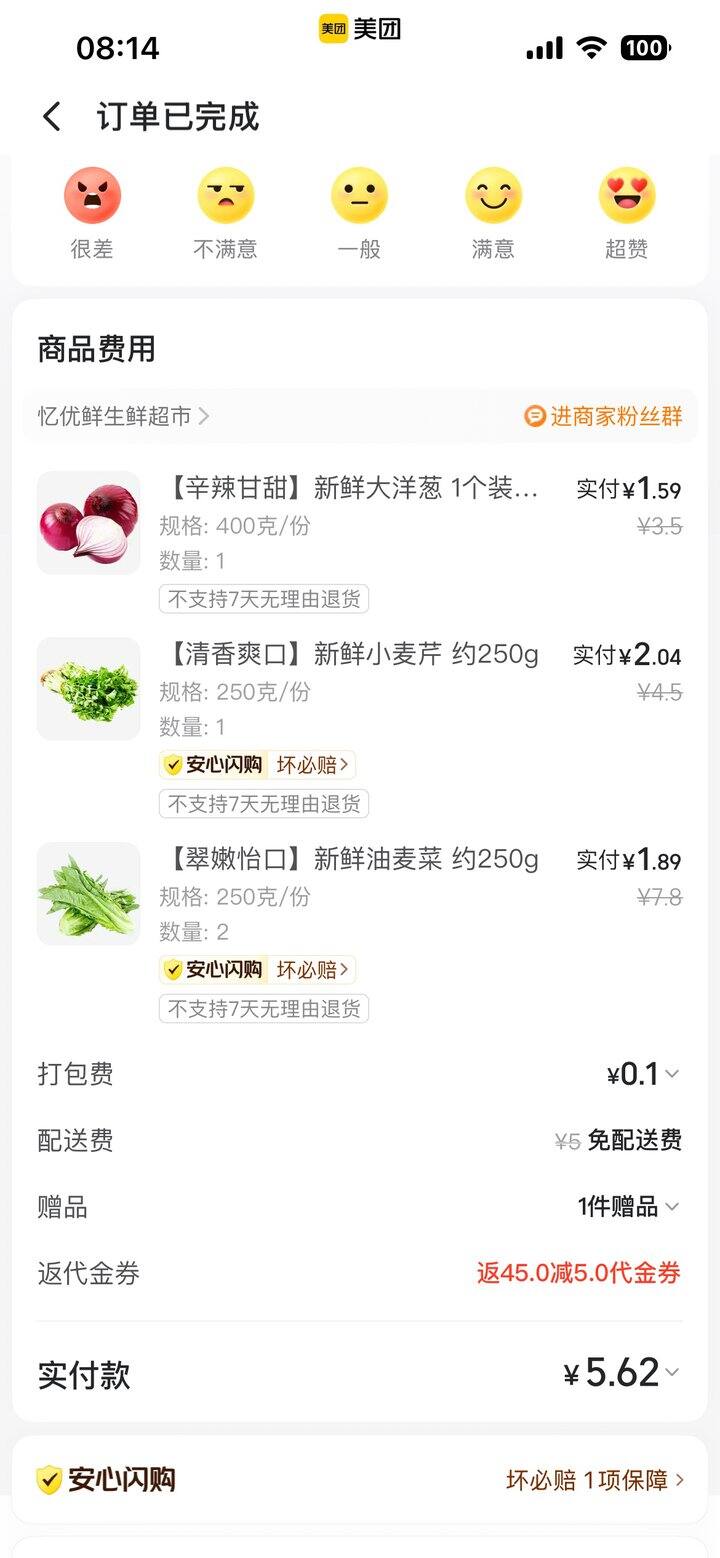Open the 新鲜大洋葱 product item

click(x=350, y=489)
